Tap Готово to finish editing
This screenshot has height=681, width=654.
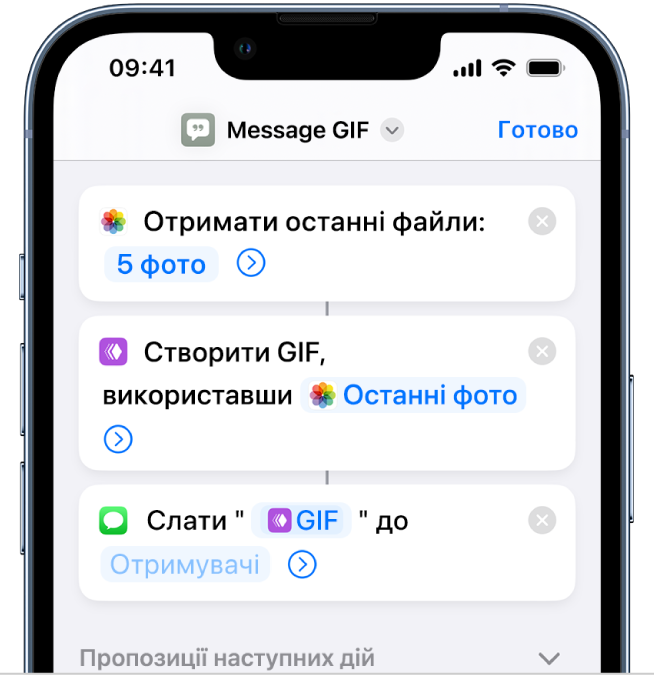537,130
